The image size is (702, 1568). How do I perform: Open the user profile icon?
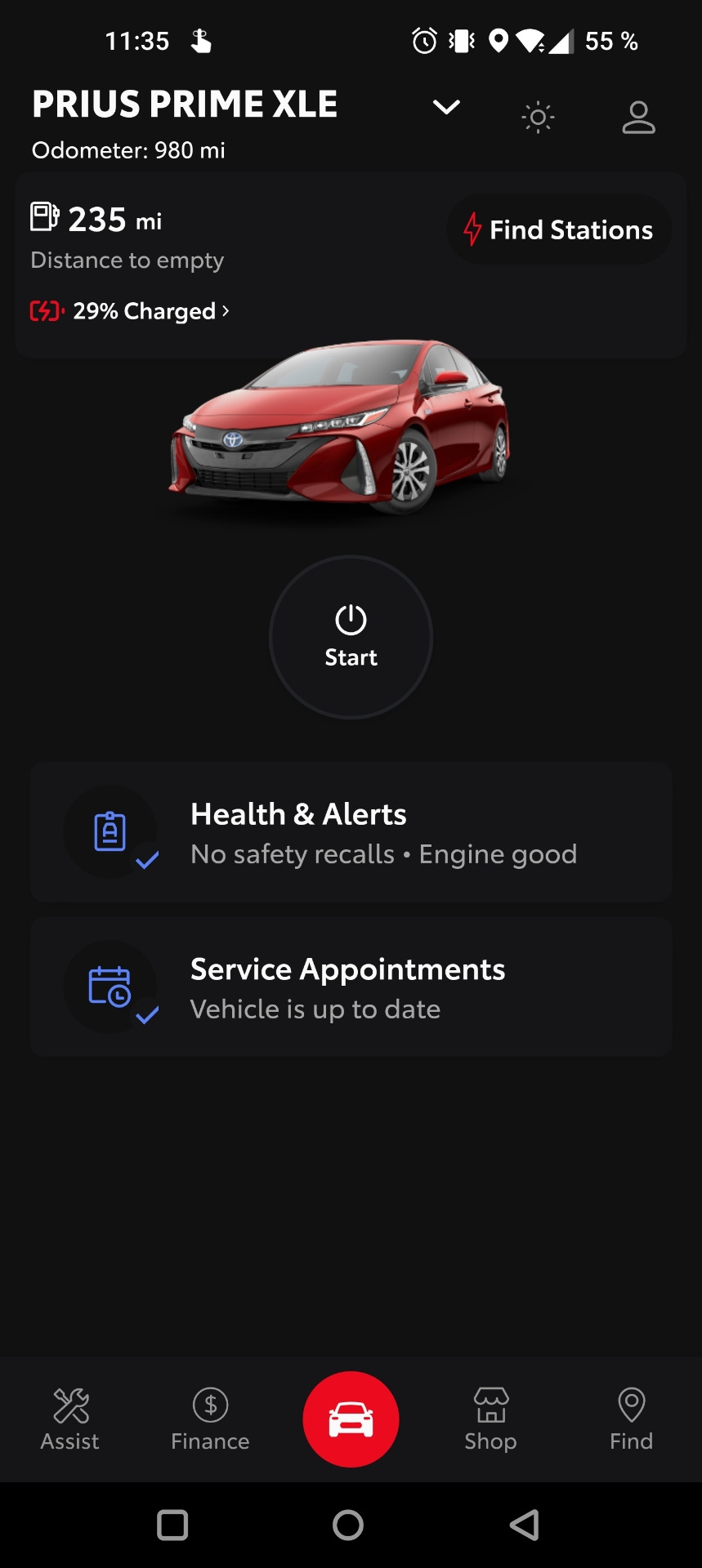click(x=638, y=118)
